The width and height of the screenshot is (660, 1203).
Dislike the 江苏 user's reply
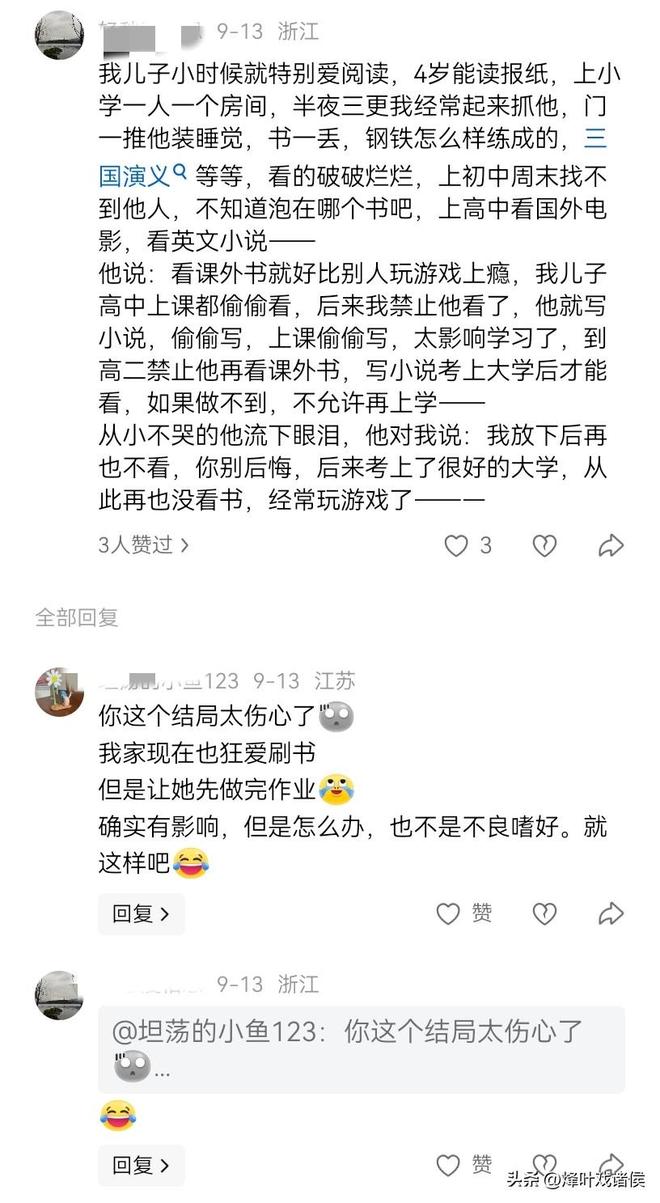coord(543,913)
